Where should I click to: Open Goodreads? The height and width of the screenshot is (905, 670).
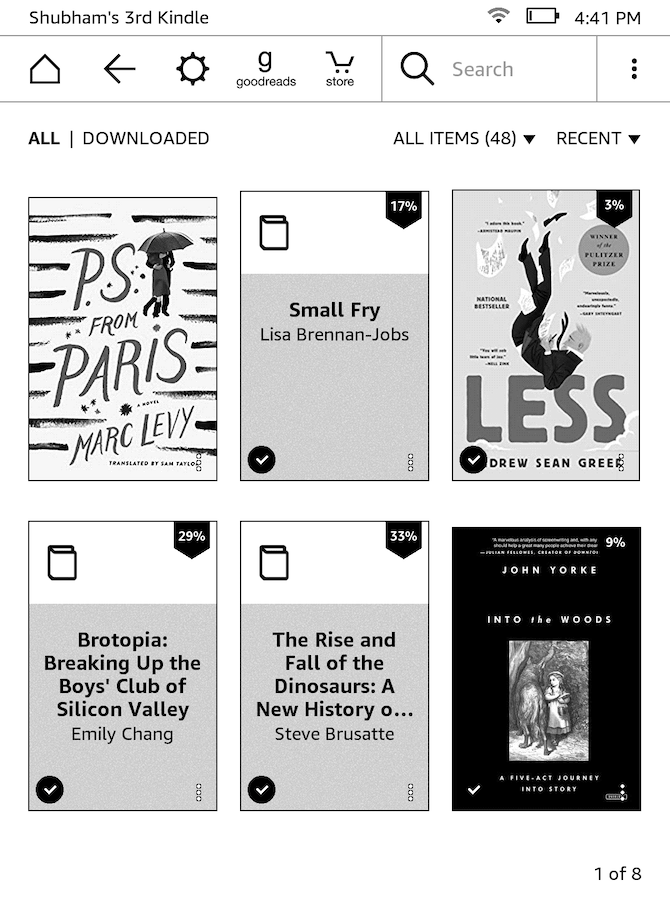(265, 69)
